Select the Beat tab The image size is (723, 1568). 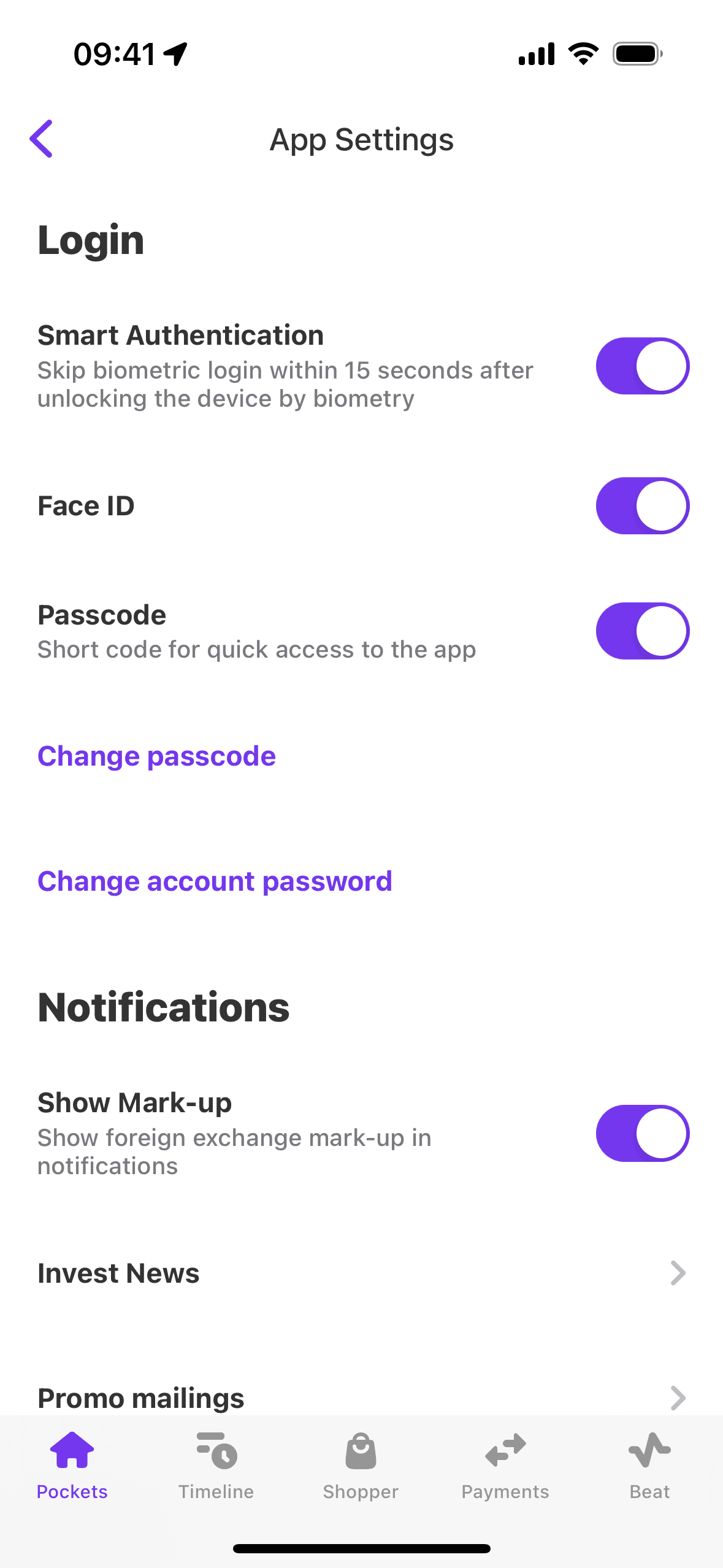[x=649, y=1466]
